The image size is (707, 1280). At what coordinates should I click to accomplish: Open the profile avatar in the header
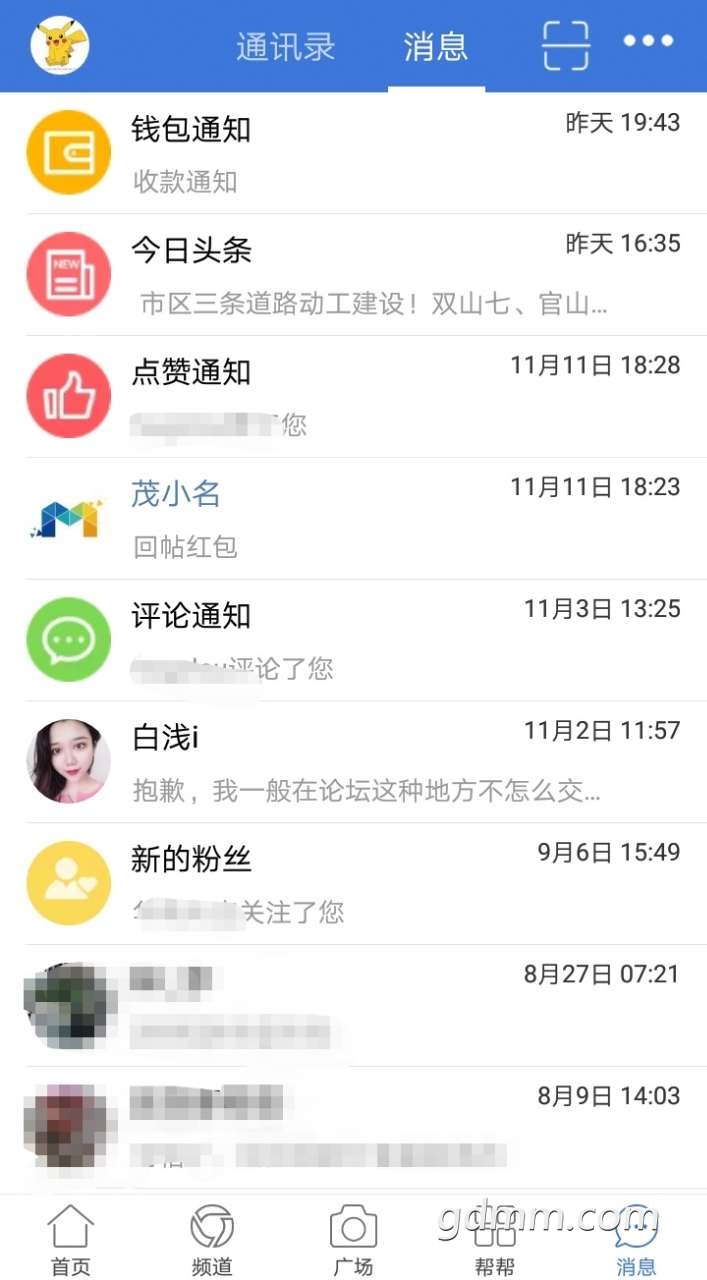point(60,45)
